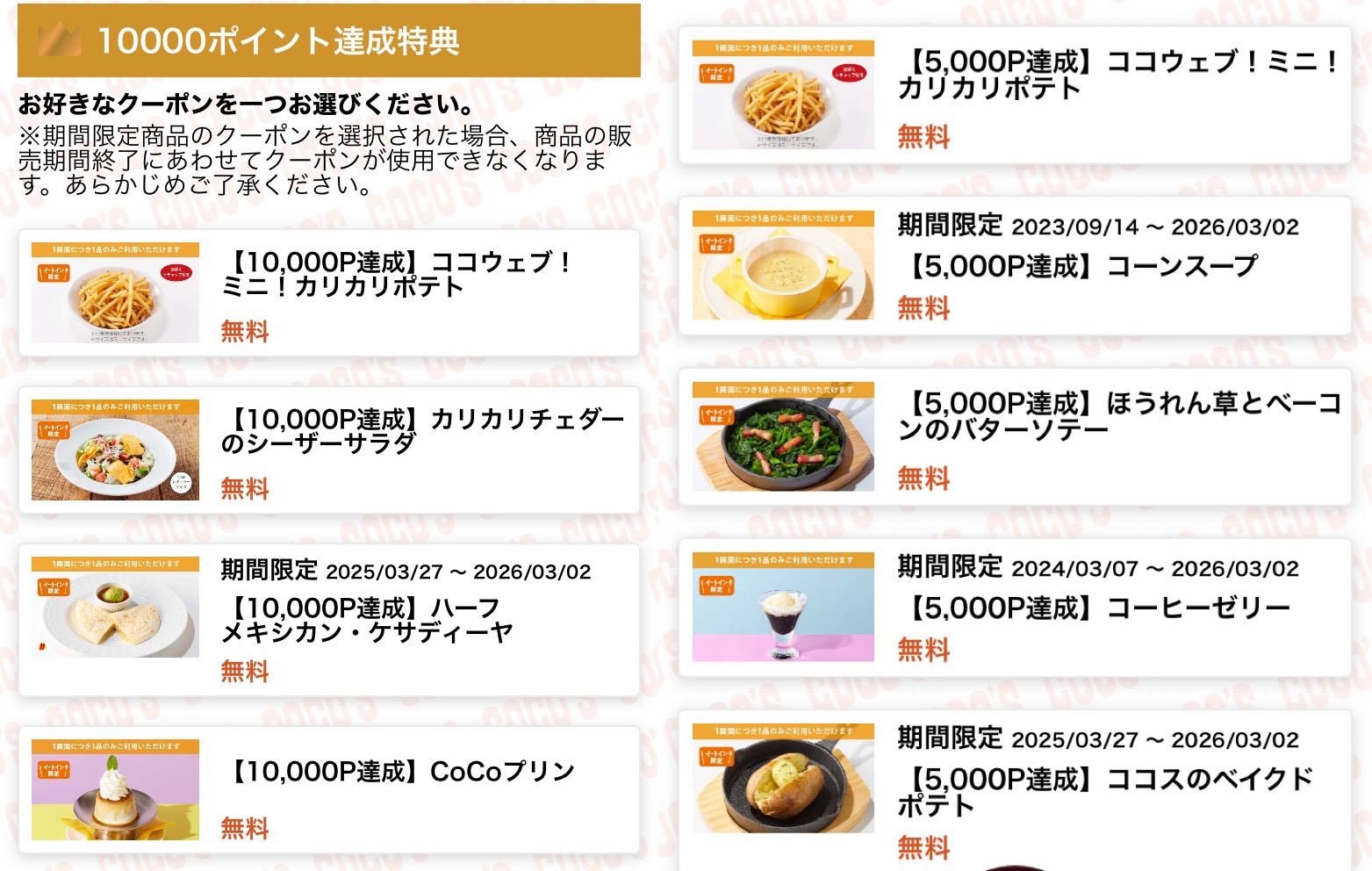
Task: Choose the カリカリチェダーのシーザーサラダ coupon
Action: [x=329, y=450]
